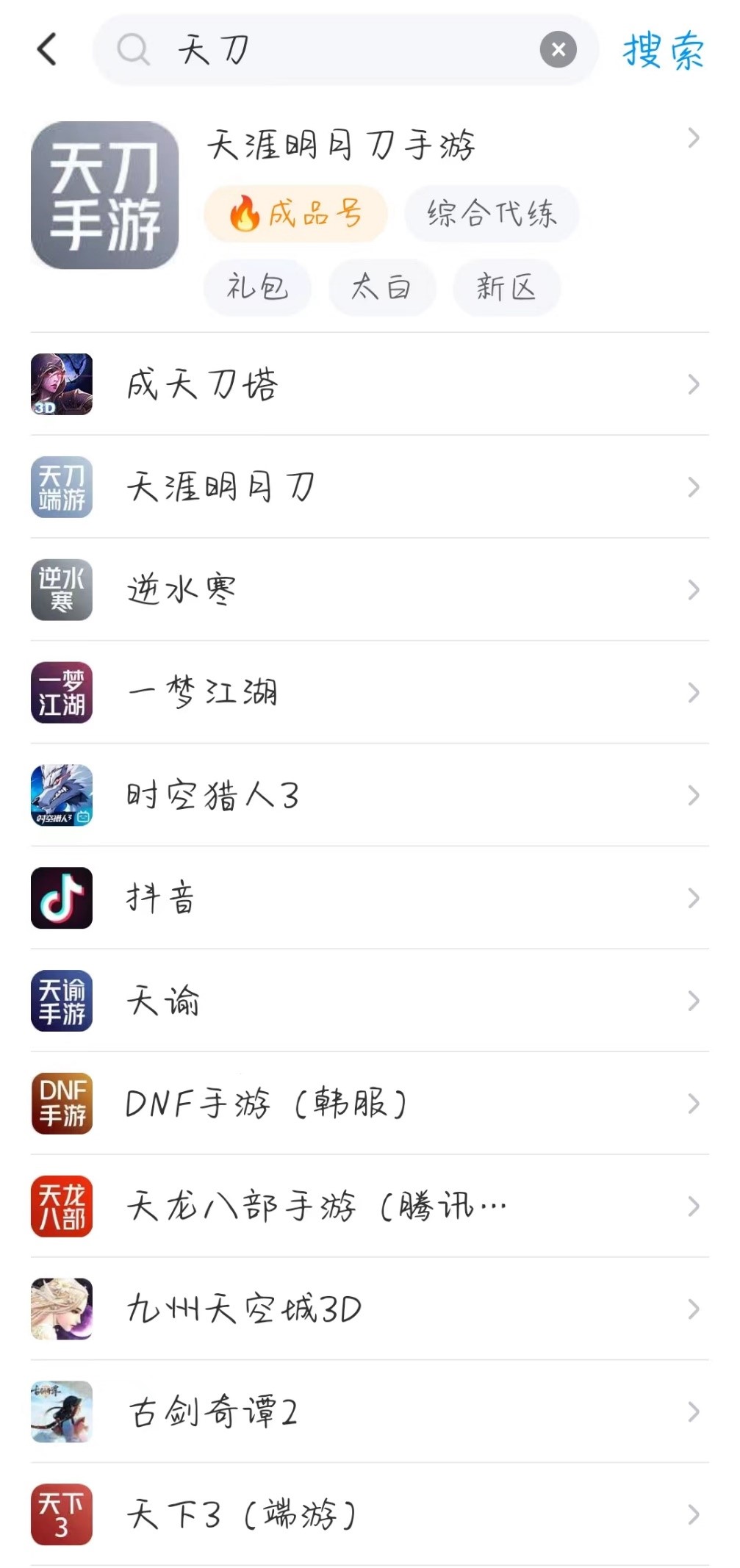This screenshot has height=1568, width=740.
Task: Open the 天涯明月刀手游 result
Action: (x=340, y=145)
